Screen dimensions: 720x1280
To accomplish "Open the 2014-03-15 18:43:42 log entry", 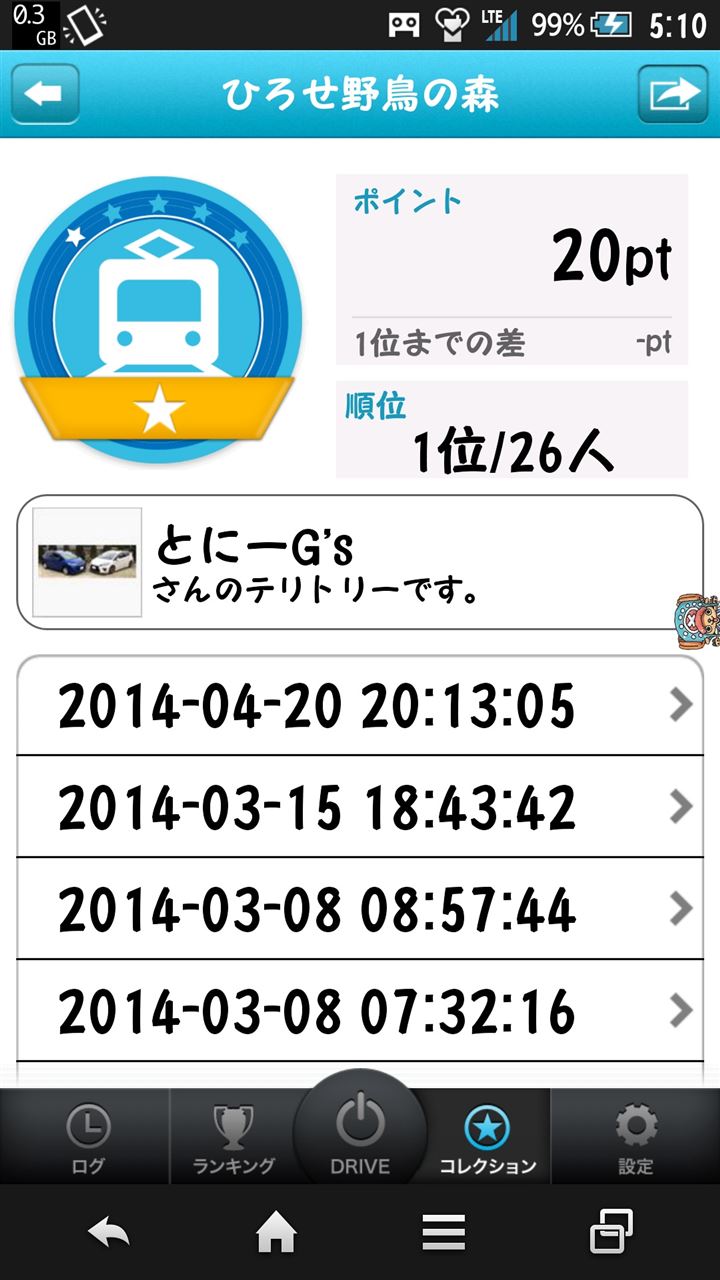I will 360,807.
